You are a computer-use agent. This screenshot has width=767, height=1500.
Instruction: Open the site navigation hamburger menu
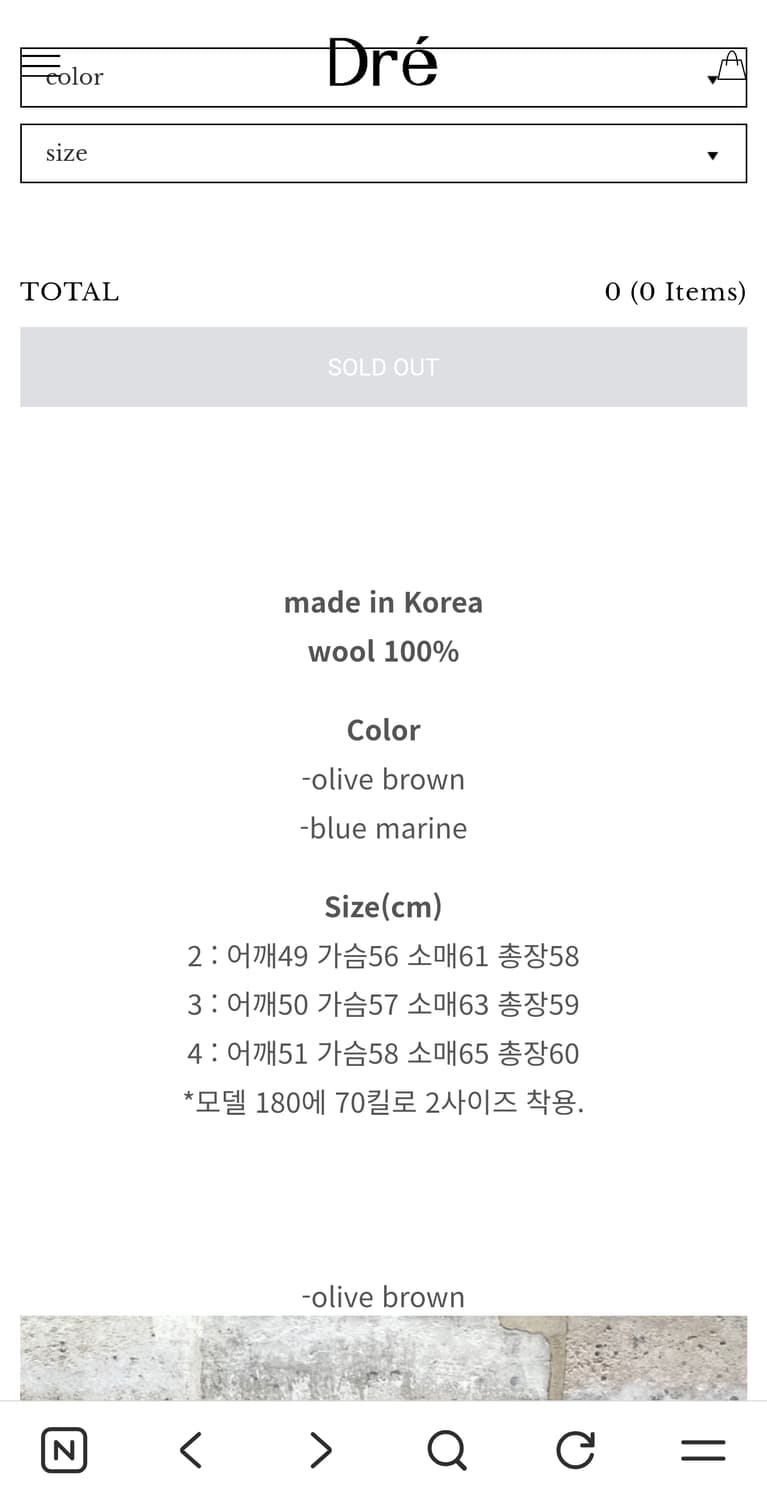(40, 62)
